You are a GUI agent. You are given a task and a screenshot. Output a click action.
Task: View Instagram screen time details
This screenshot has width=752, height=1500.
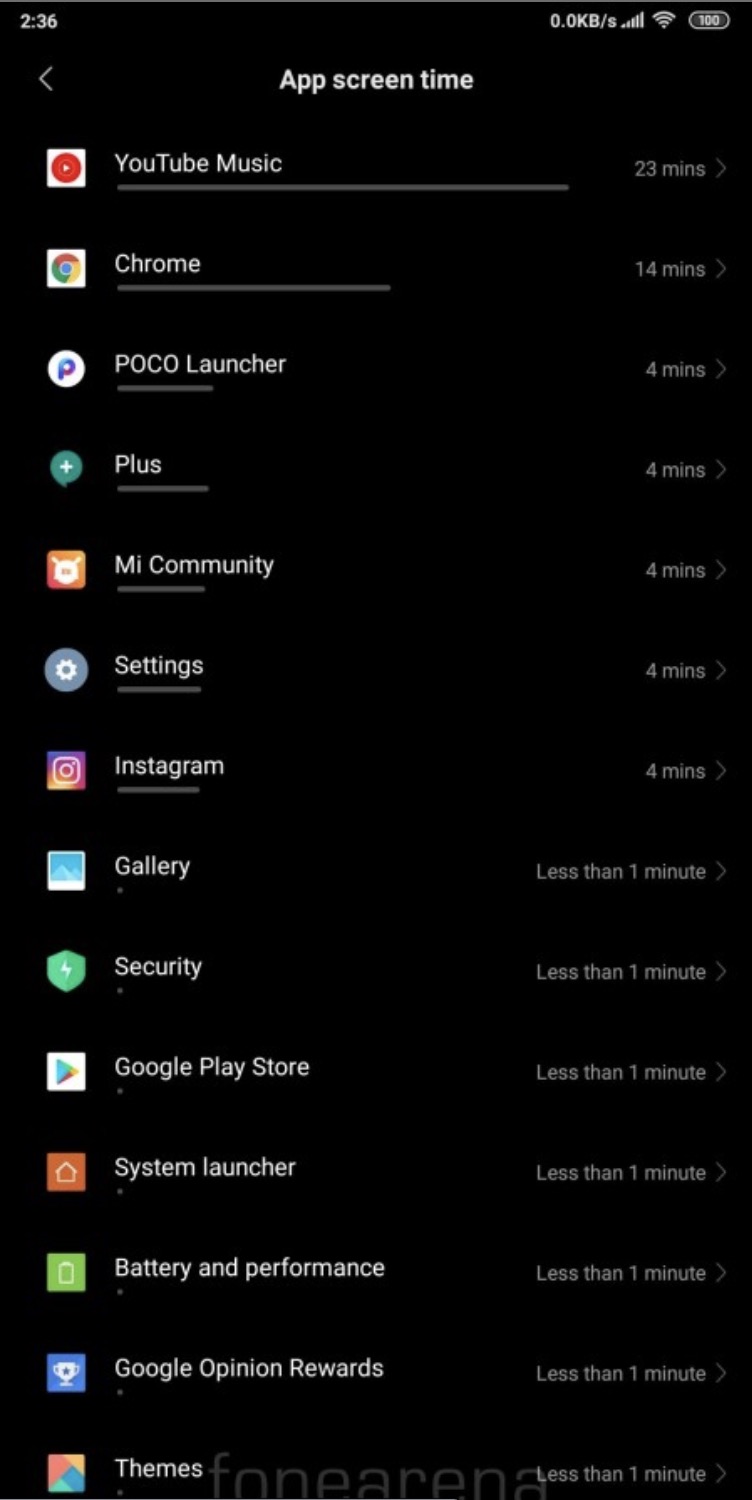pyautogui.click(x=376, y=770)
